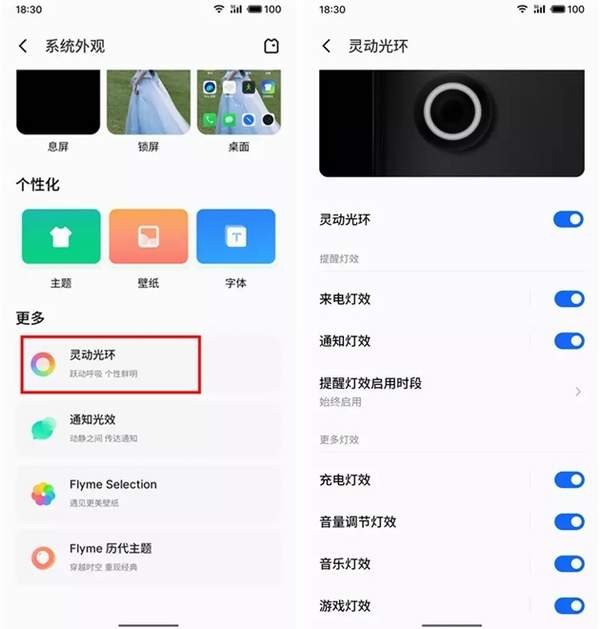Go back from the 灵动光环 settings page

coord(327,46)
